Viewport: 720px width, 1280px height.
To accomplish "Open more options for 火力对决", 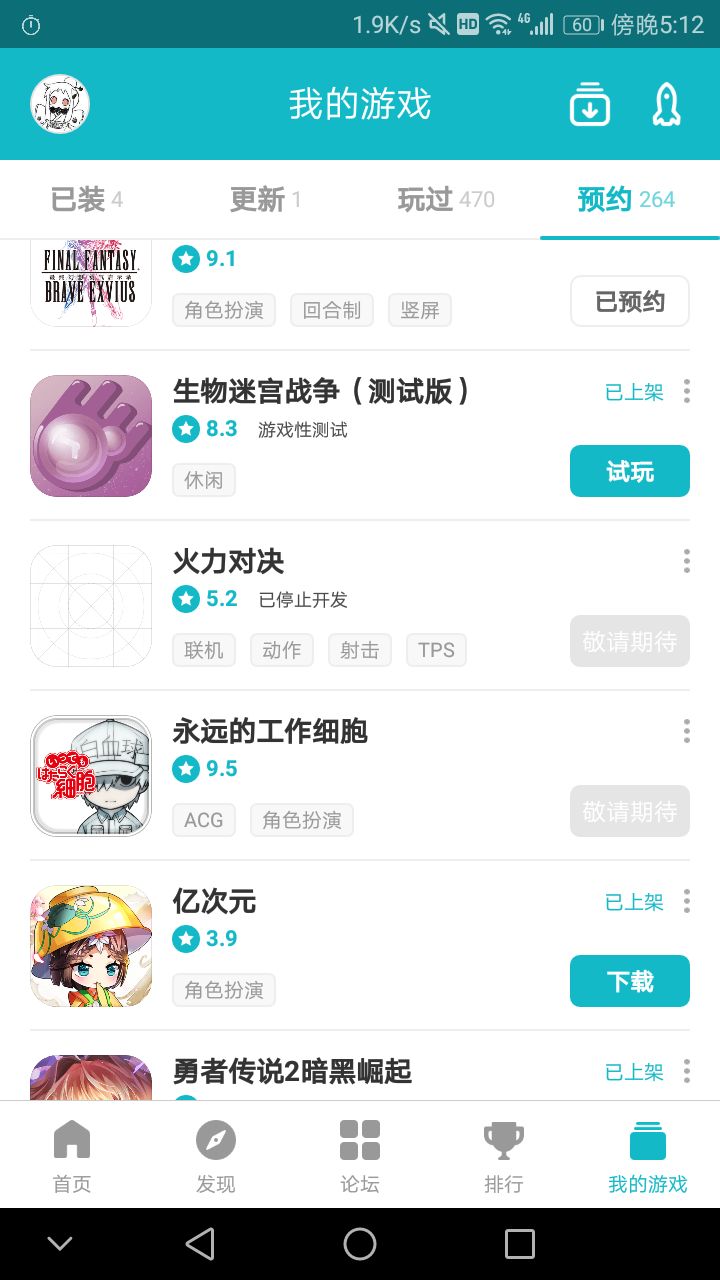I will click(x=687, y=561).
